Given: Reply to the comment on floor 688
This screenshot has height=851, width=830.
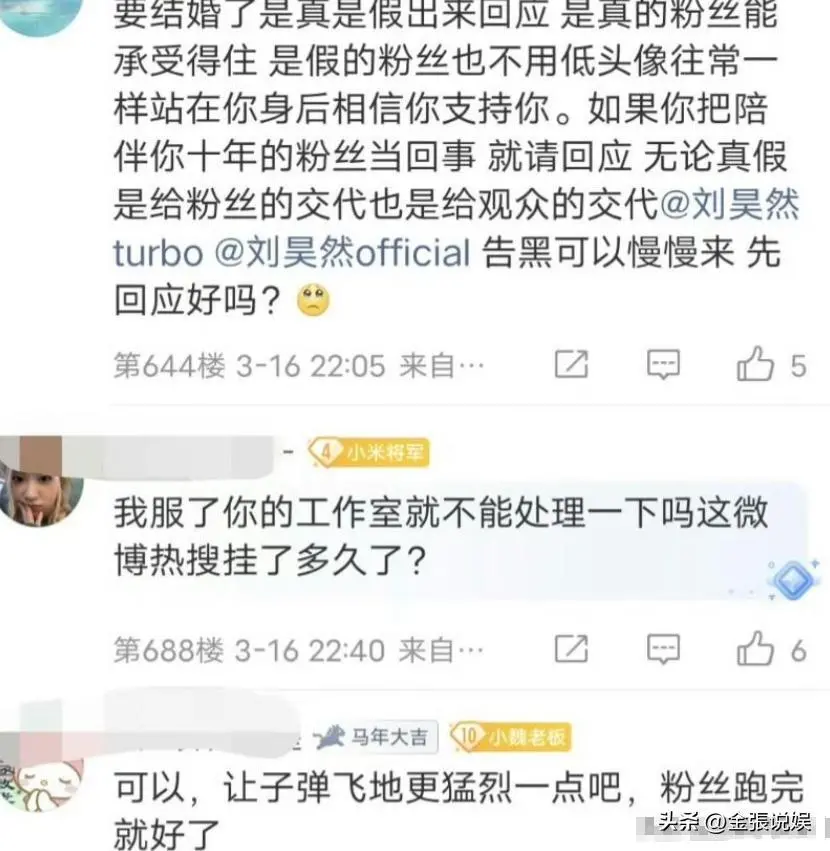Looking at the screenshot, I should pos(663,650).
